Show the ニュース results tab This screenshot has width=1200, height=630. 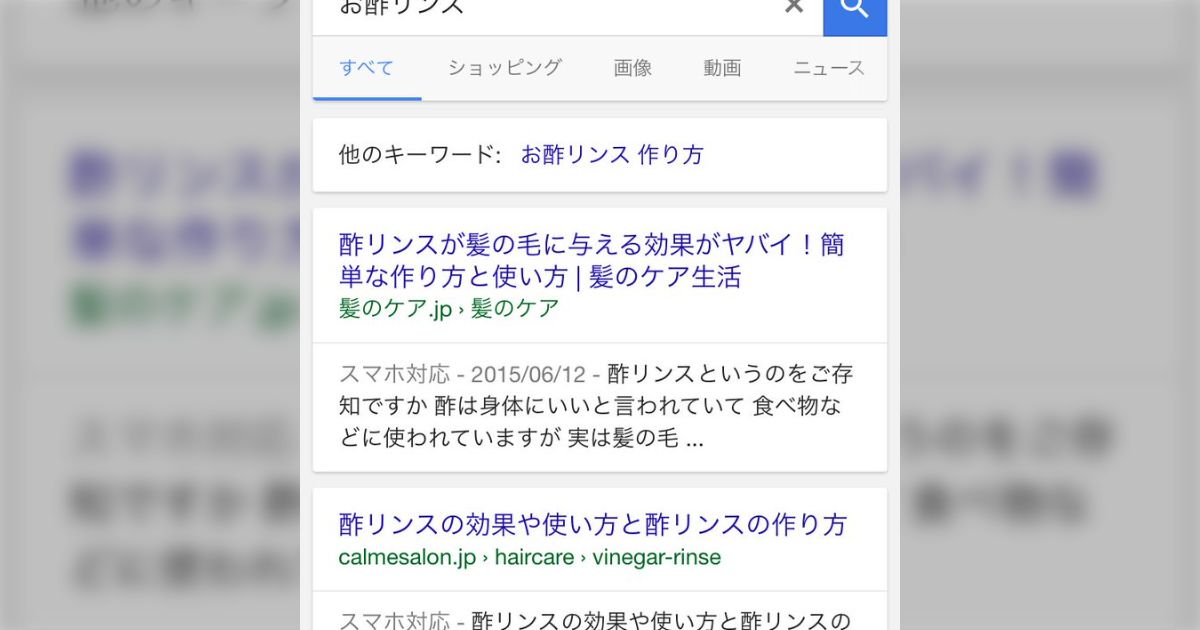[829, 68]
